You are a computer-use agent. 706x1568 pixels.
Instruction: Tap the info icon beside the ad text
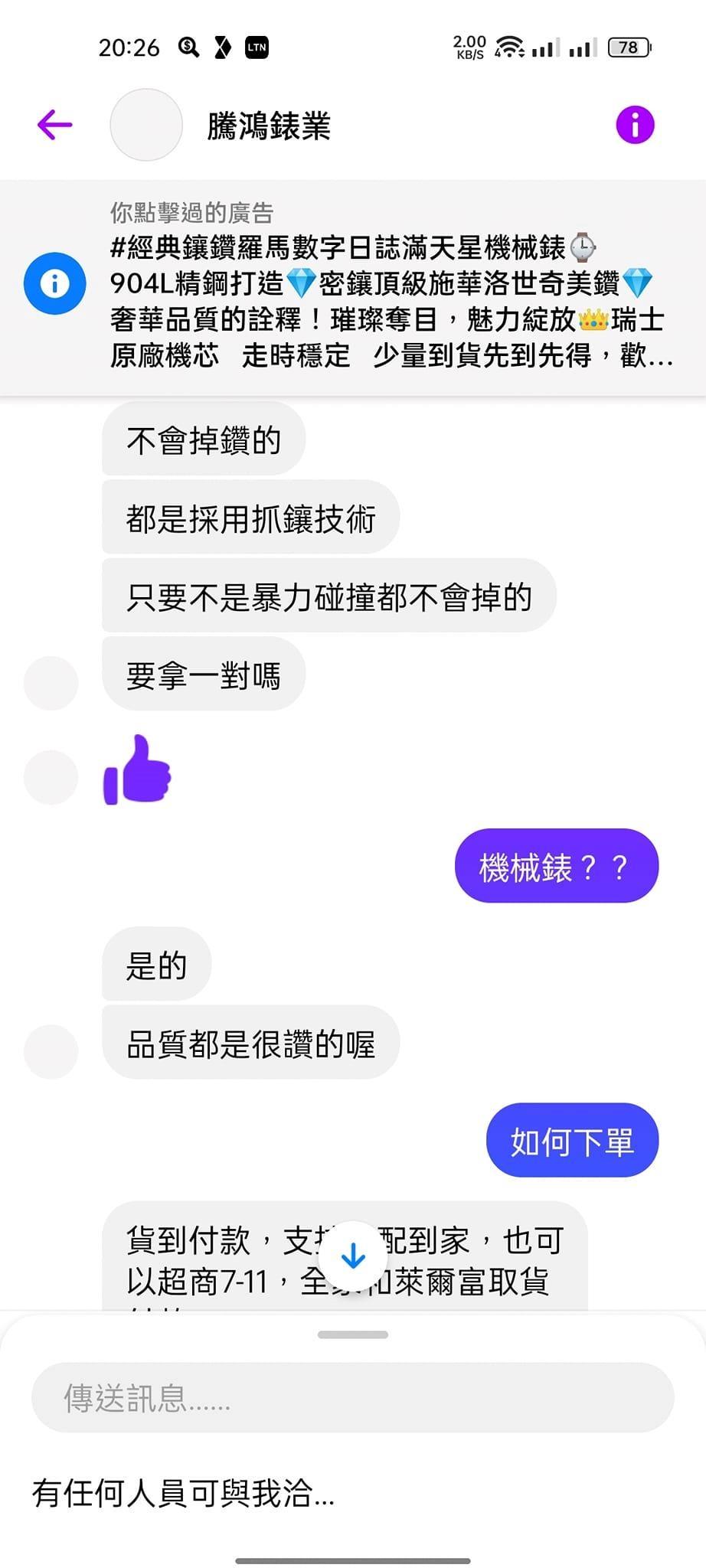(54, 283)
